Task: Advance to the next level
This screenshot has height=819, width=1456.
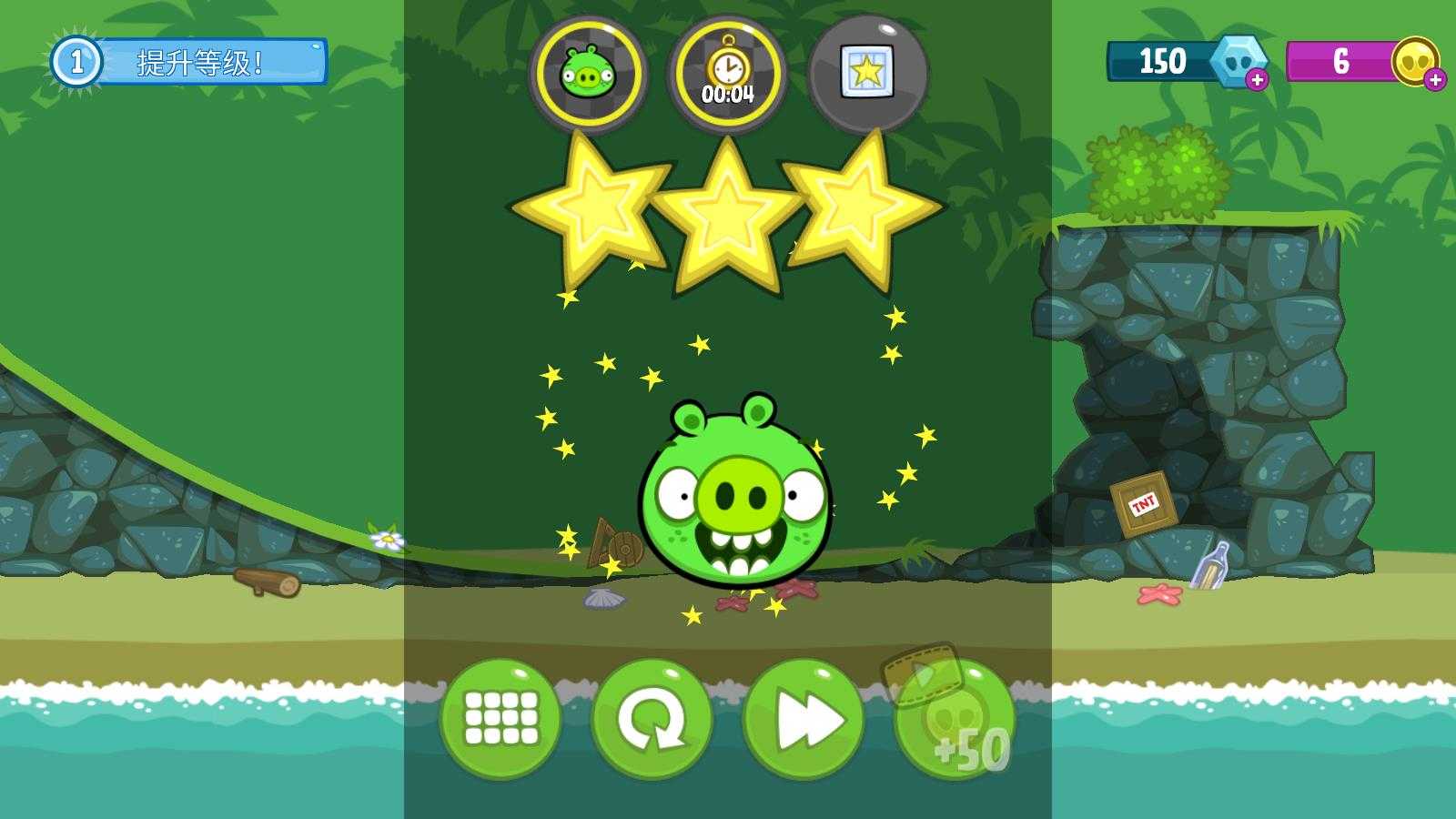Action: coord(804,719)
